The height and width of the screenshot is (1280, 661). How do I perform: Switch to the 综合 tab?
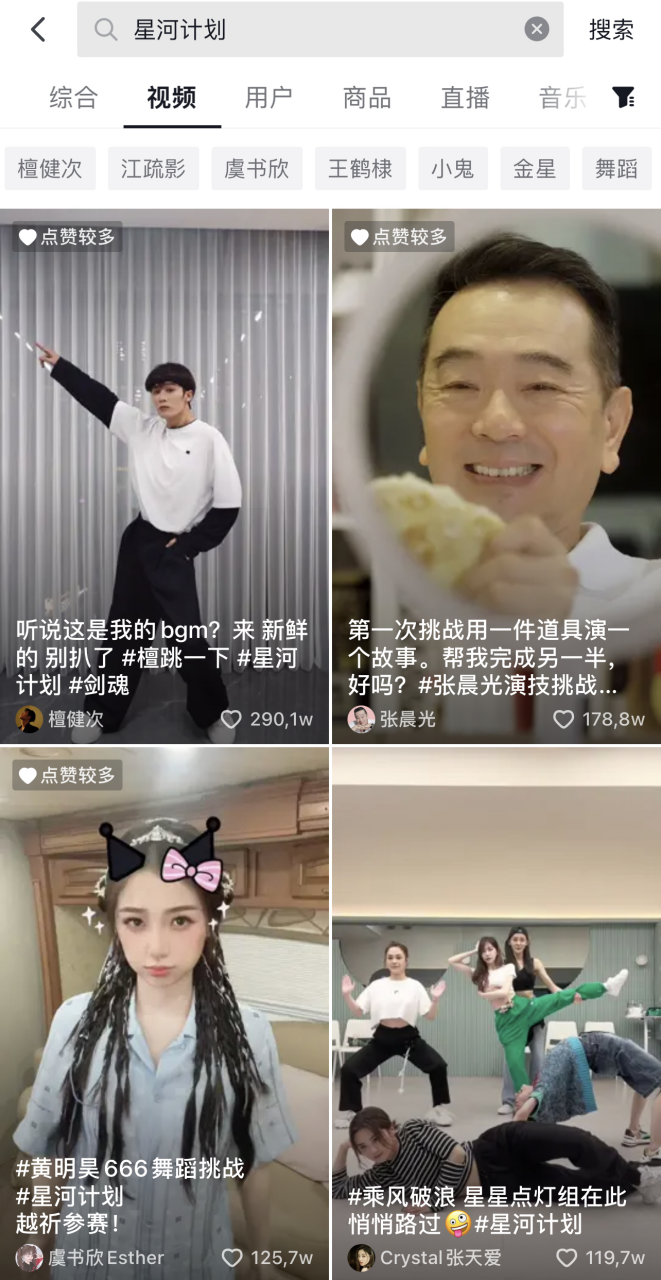[74, 97]
